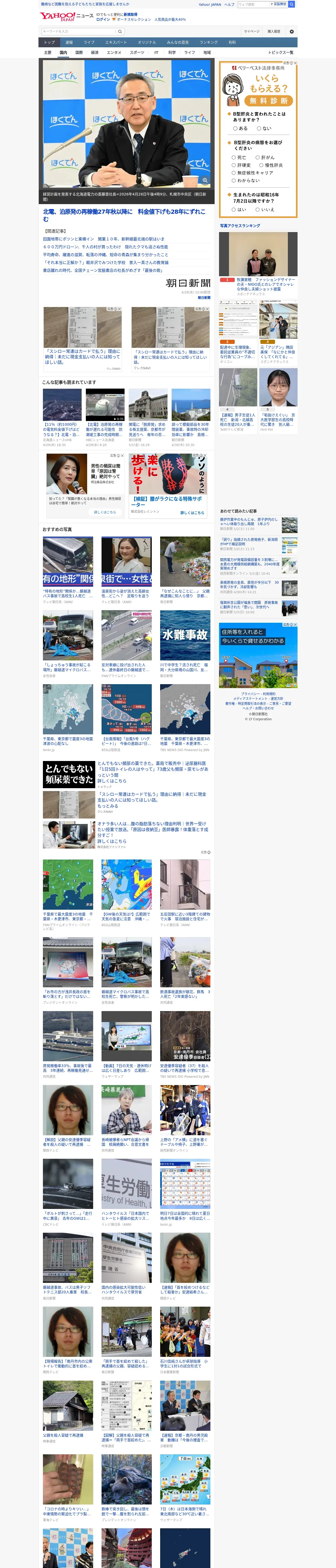Screen dimensions: 336x1568
Task: Open the ランキング tab
Action: 209,43
